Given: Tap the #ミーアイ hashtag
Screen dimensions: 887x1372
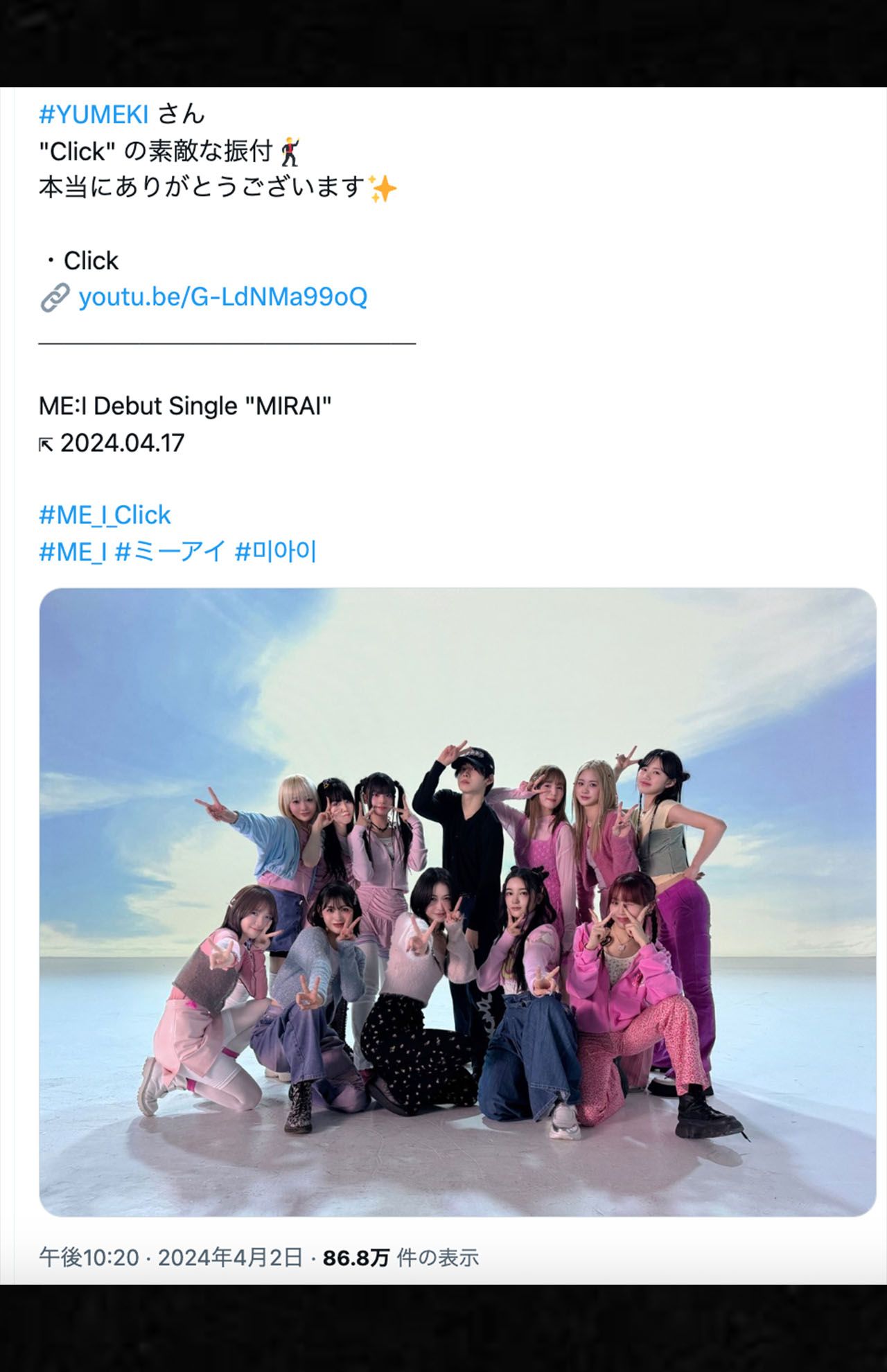Looking at the screenshot, I should pyautogui.click(x=170, y=552).
